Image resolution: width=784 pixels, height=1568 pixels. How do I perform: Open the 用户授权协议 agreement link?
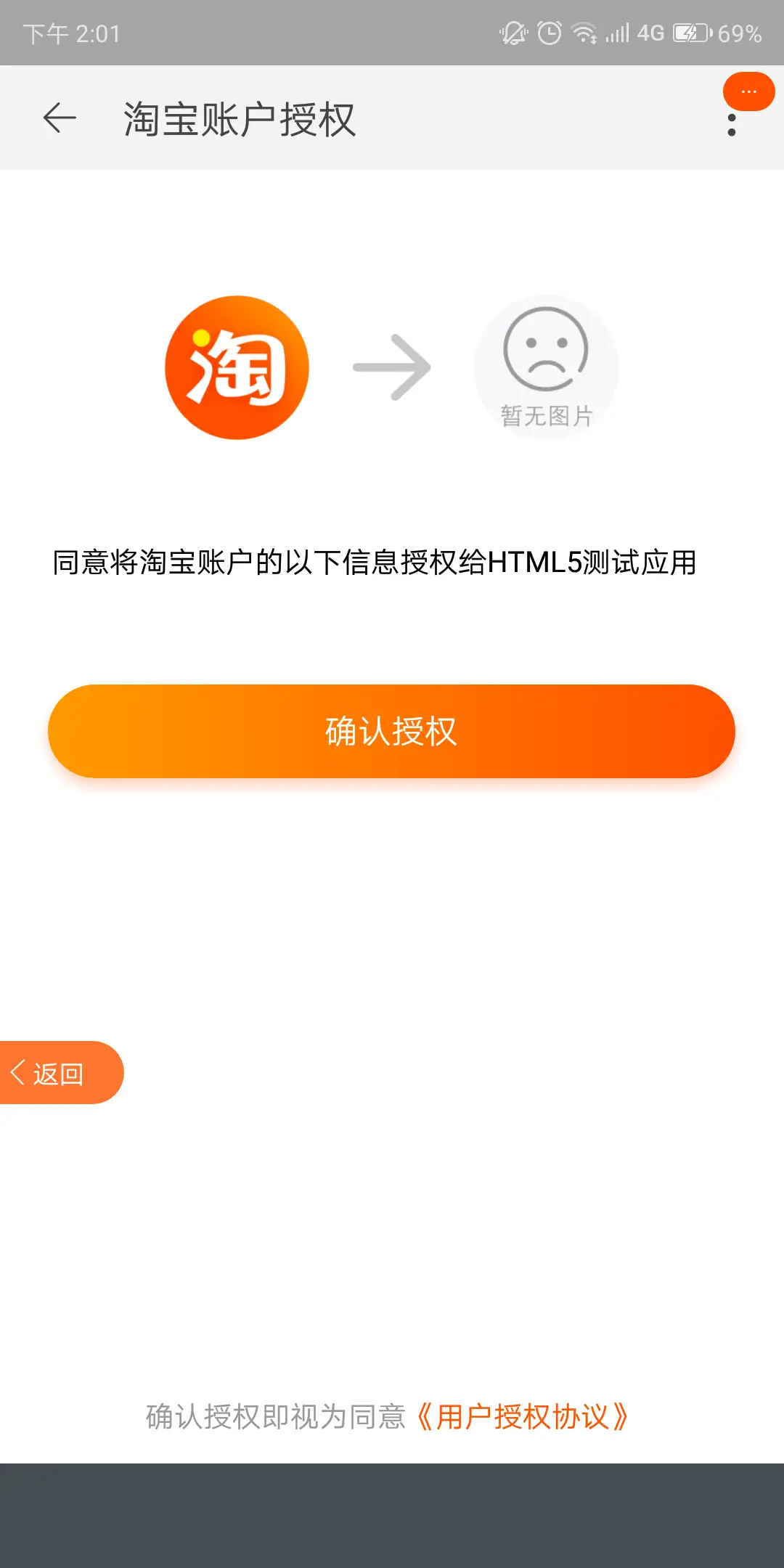click(523, 1416)
